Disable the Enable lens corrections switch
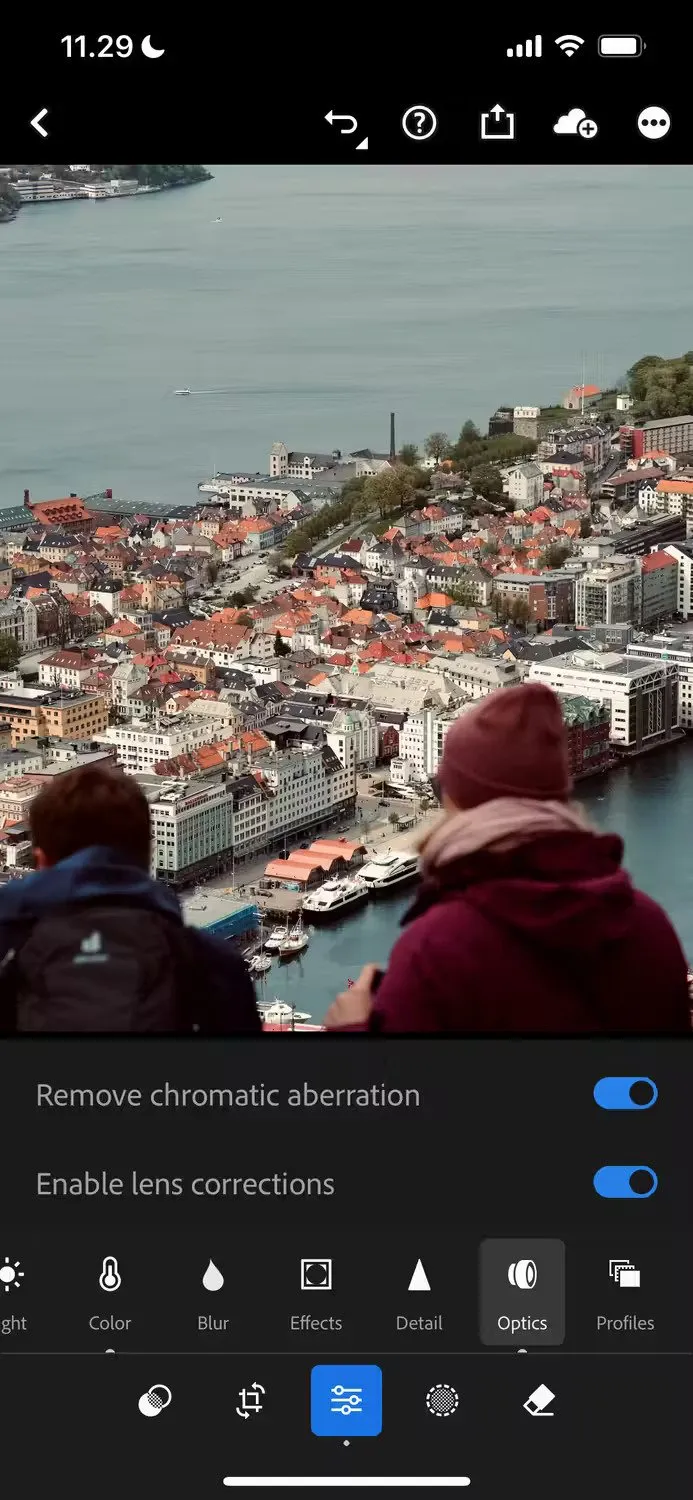693x1500 pixels. pyautogui.click(x=625, y=1183)
